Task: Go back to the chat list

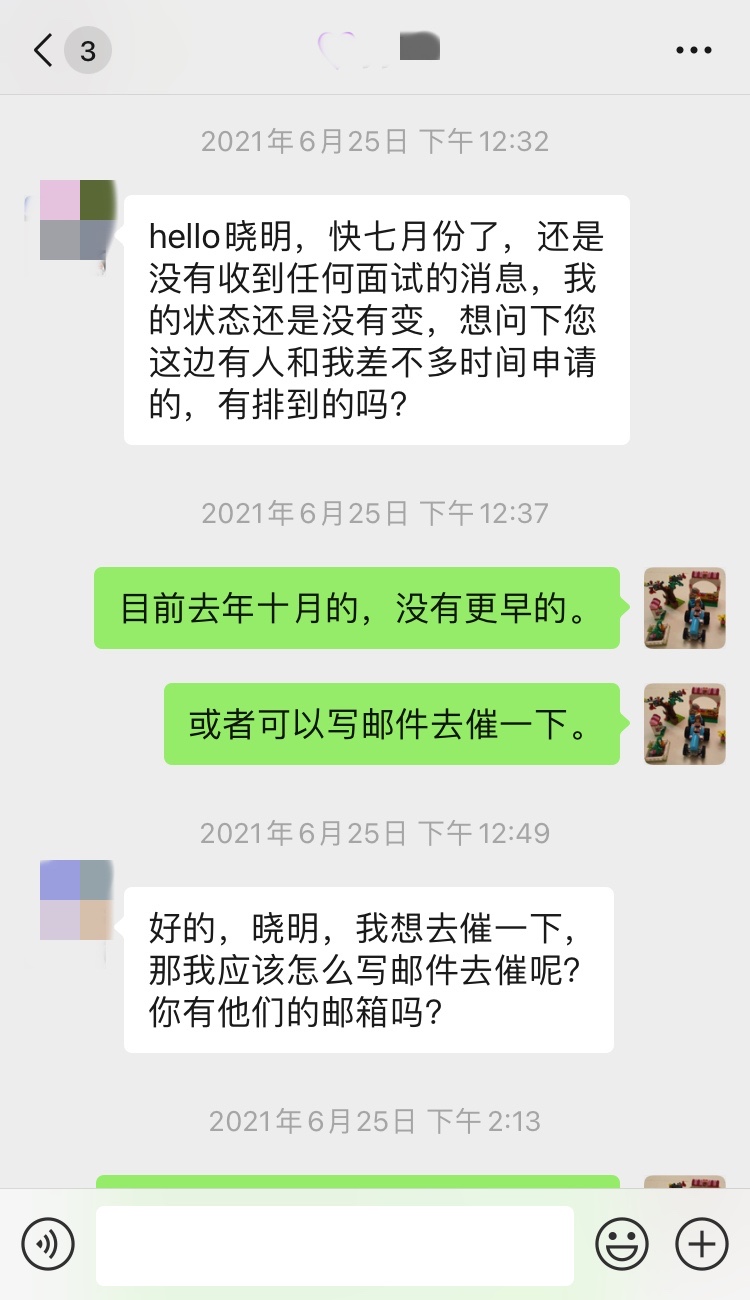Action: pyautogui.click(x=44, y=50)
